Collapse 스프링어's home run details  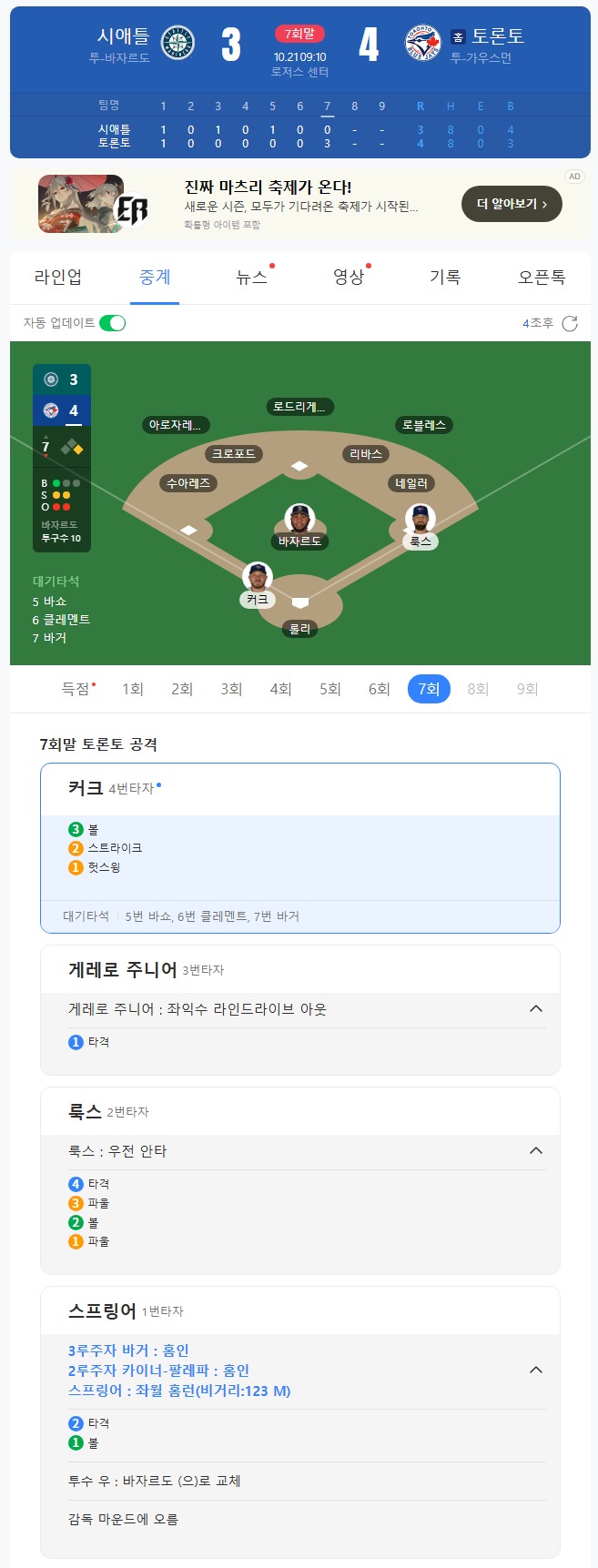[536, 1370]
